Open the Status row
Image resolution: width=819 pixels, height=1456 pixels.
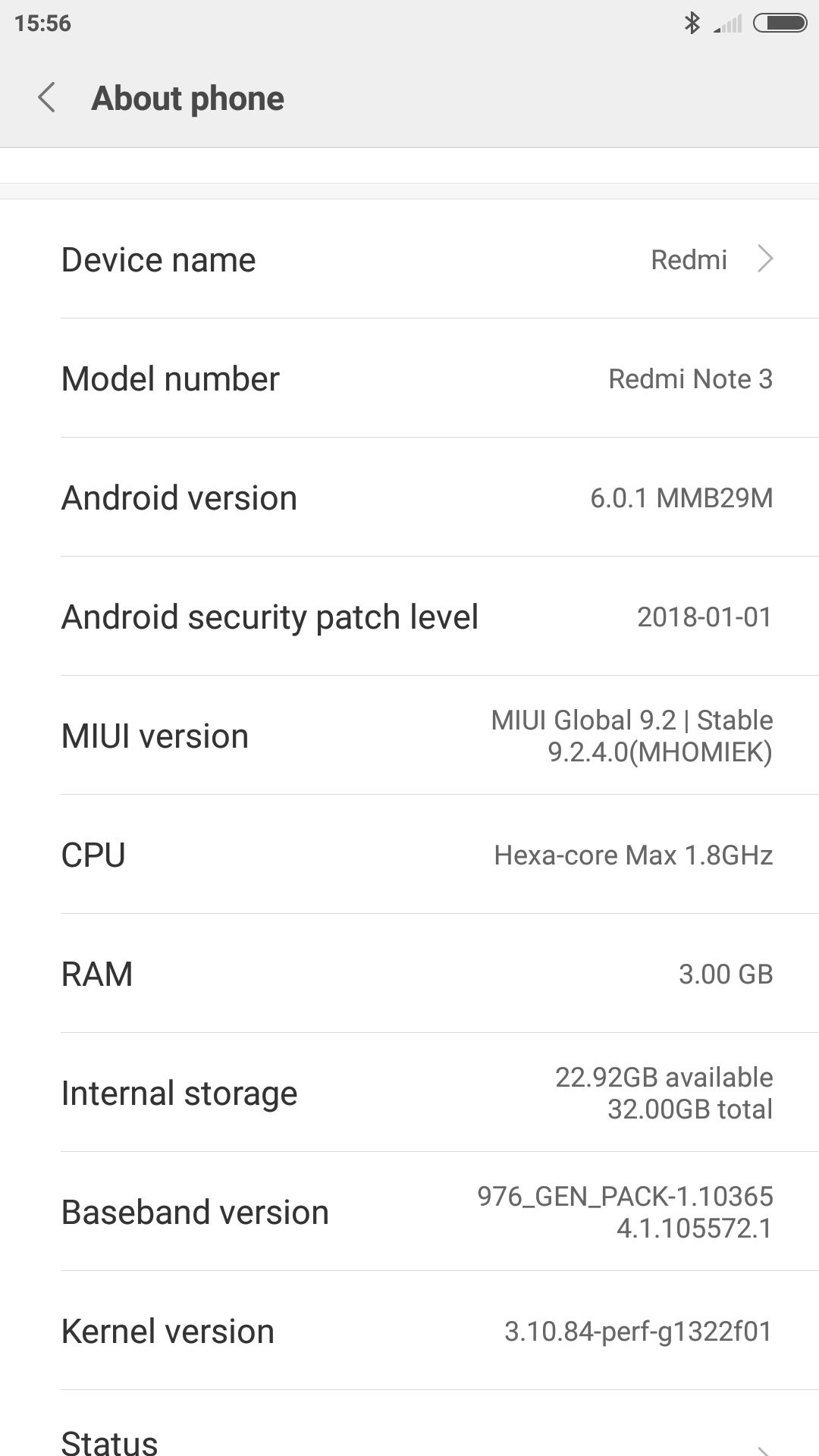409,1437
